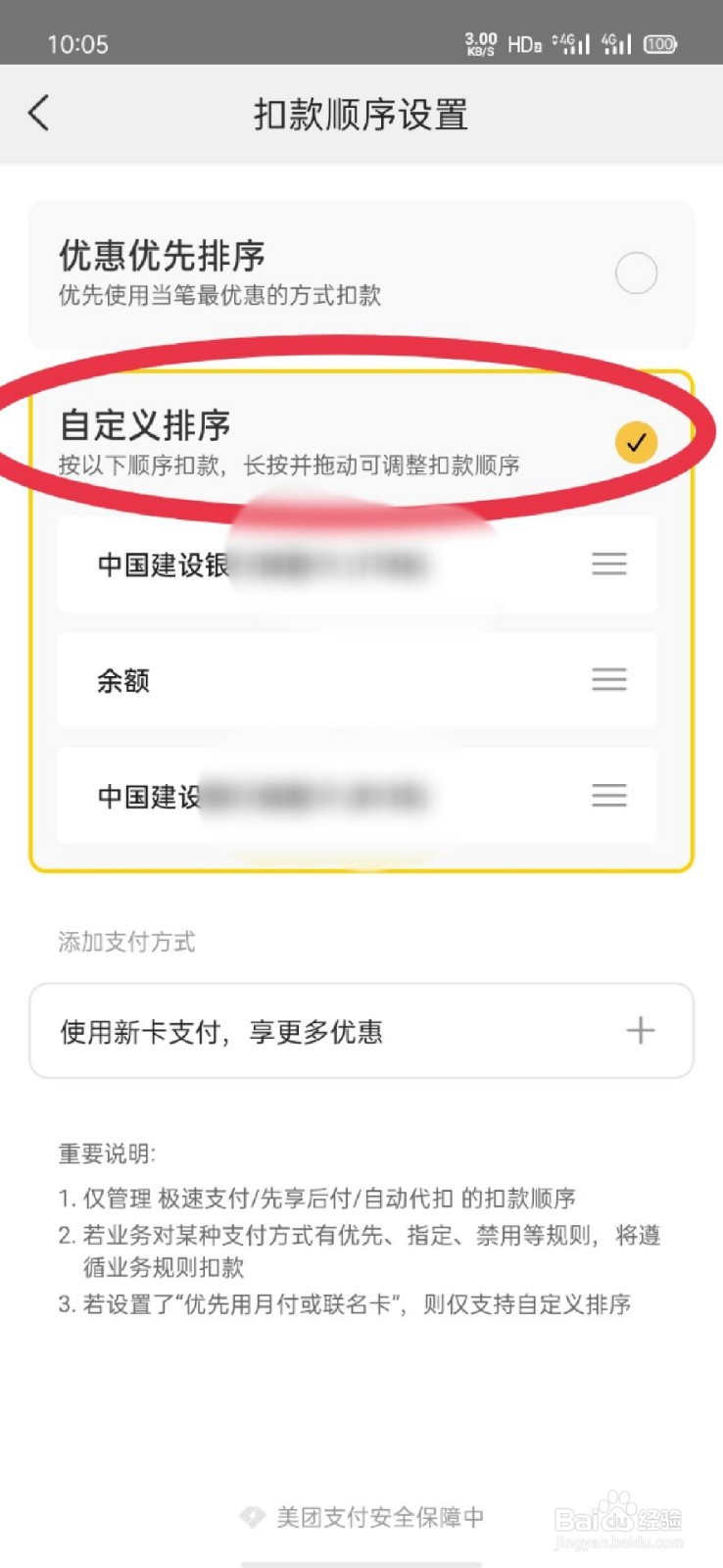This screenshot has width=723, height=1568.
Task: Click the drag handle beside 中国建设银行 first card
Action: 608,563
